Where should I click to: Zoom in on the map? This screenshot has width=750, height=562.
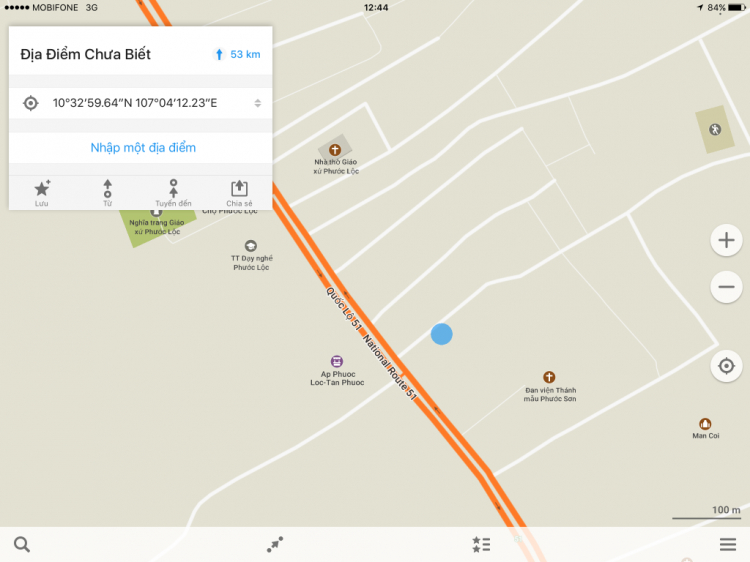(726, 240)
